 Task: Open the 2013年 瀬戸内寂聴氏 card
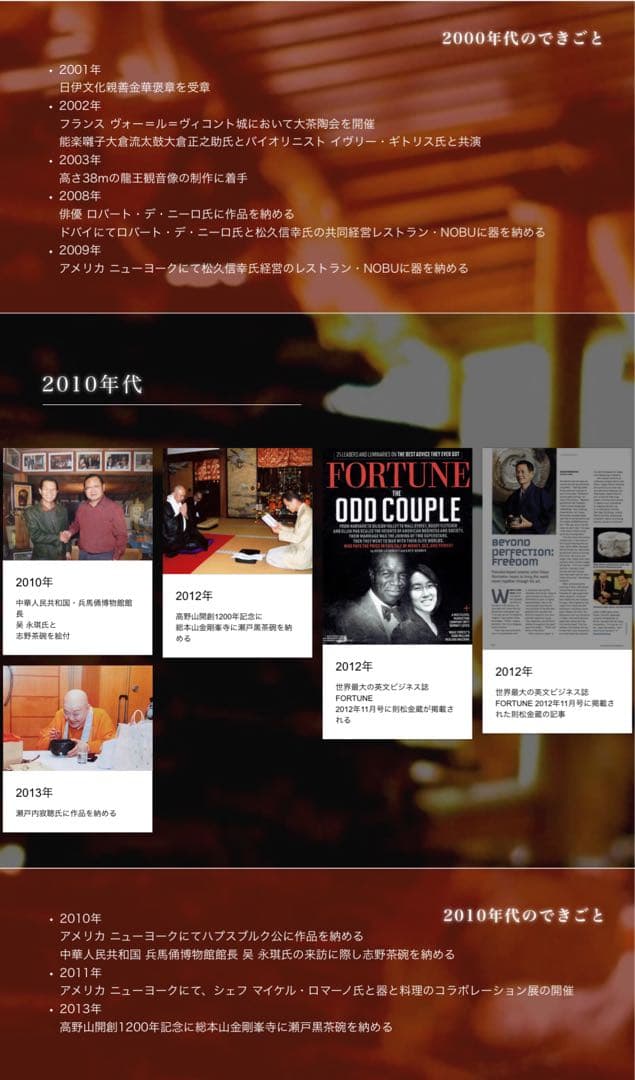click(77, 747)
